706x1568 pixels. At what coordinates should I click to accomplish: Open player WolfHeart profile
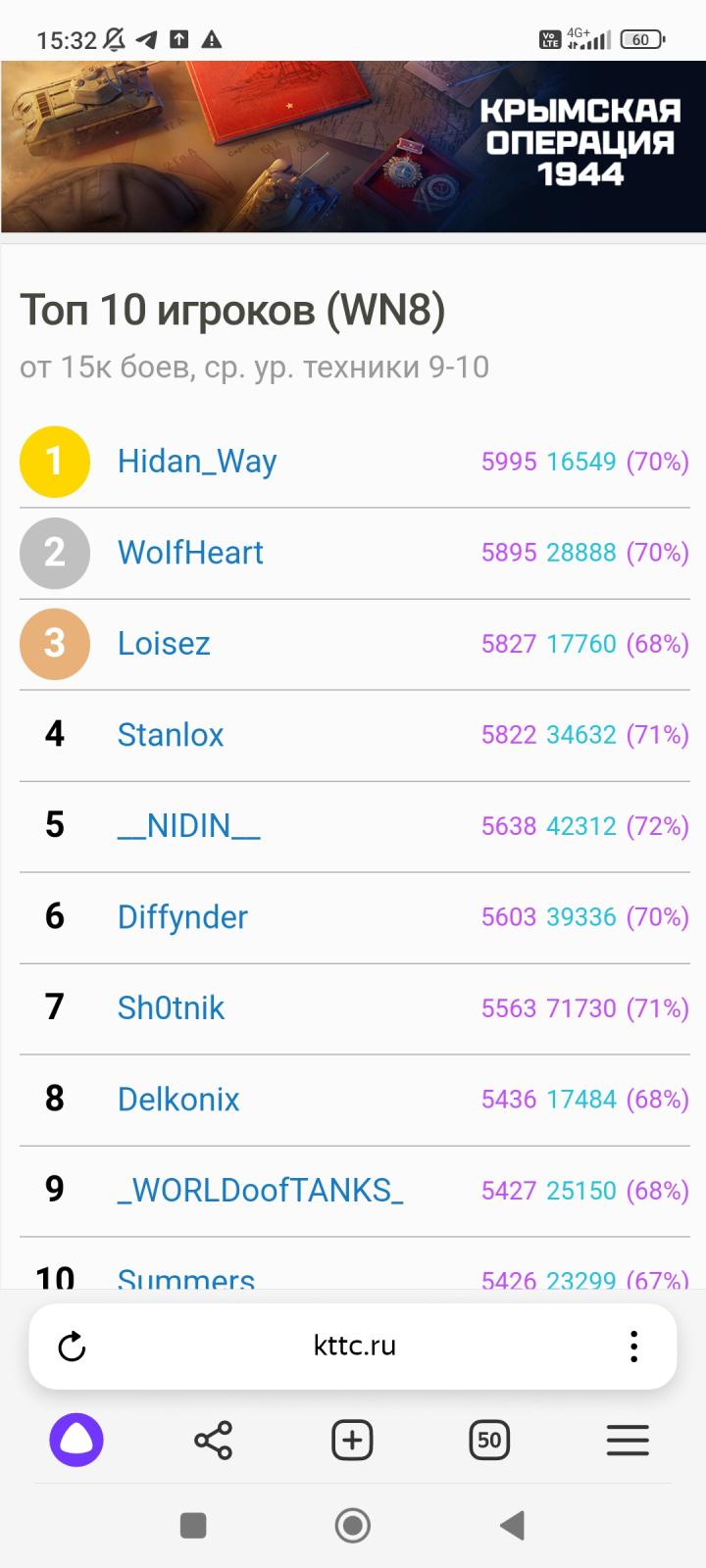click(190, 552)
